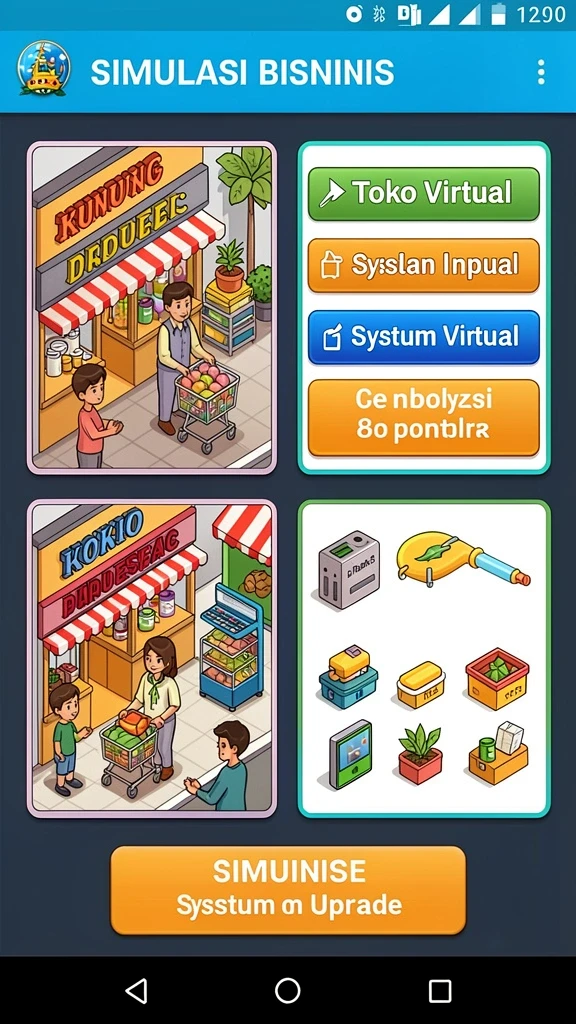Go back with the system back button
This screenshot has height=1024, width=576.
tap(135, 991)
